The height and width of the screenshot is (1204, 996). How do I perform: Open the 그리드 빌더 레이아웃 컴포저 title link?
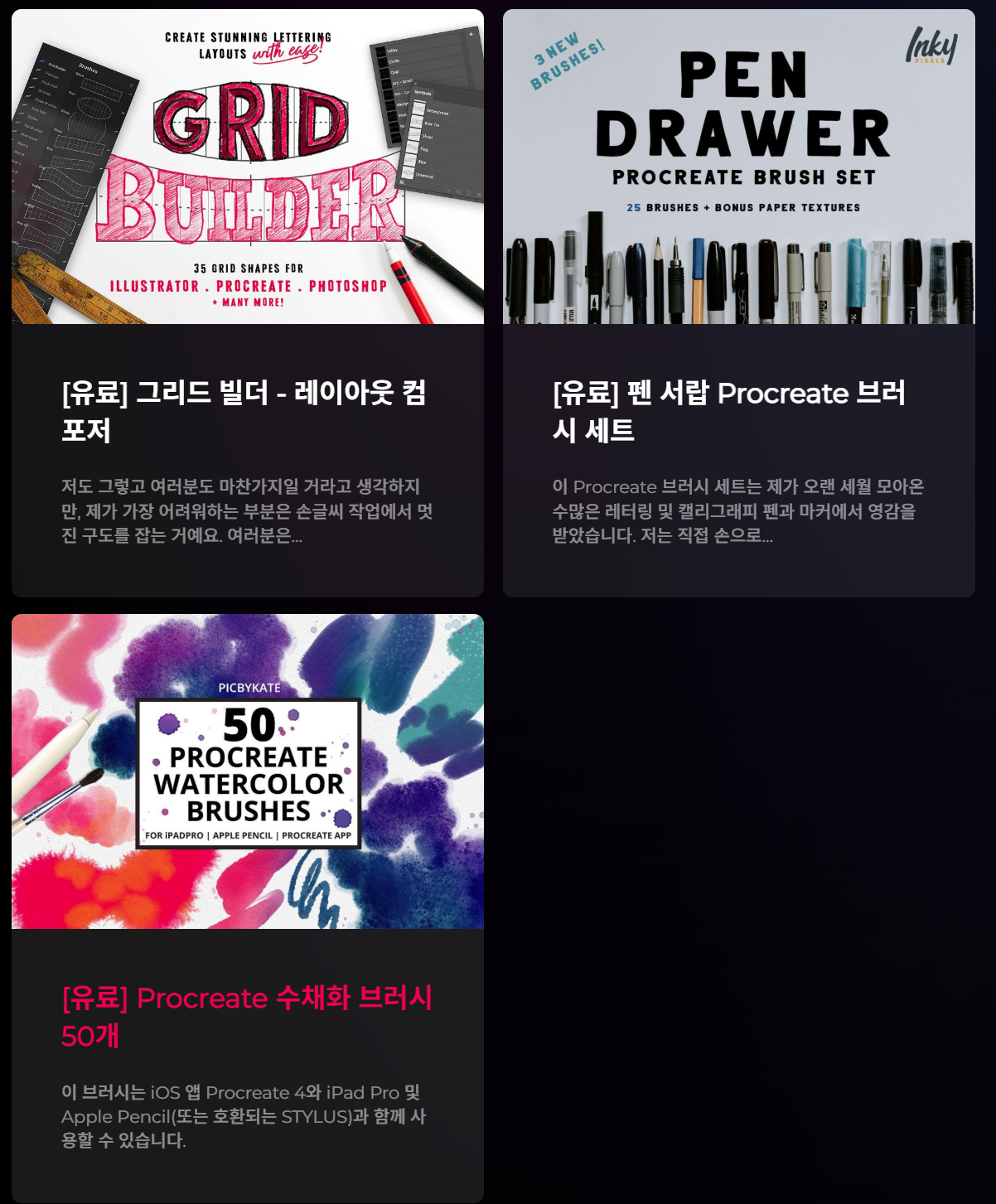(244, 411)
